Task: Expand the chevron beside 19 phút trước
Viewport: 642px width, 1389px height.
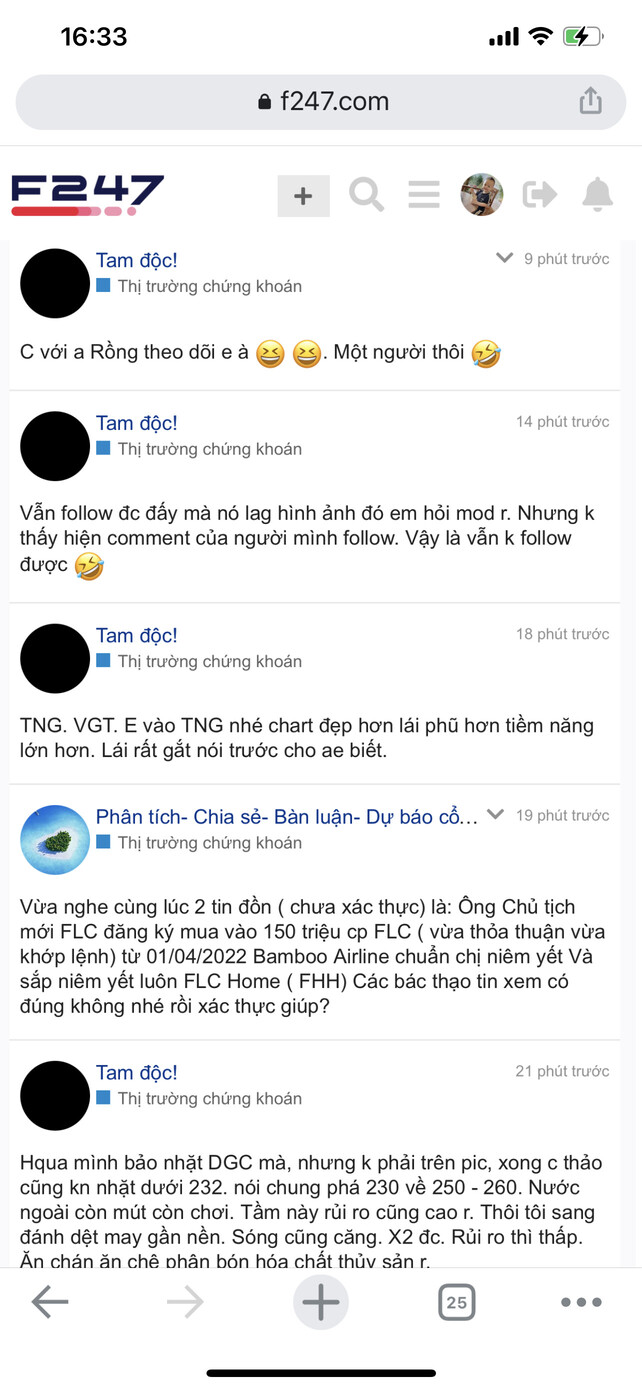Action: point(496,815)
